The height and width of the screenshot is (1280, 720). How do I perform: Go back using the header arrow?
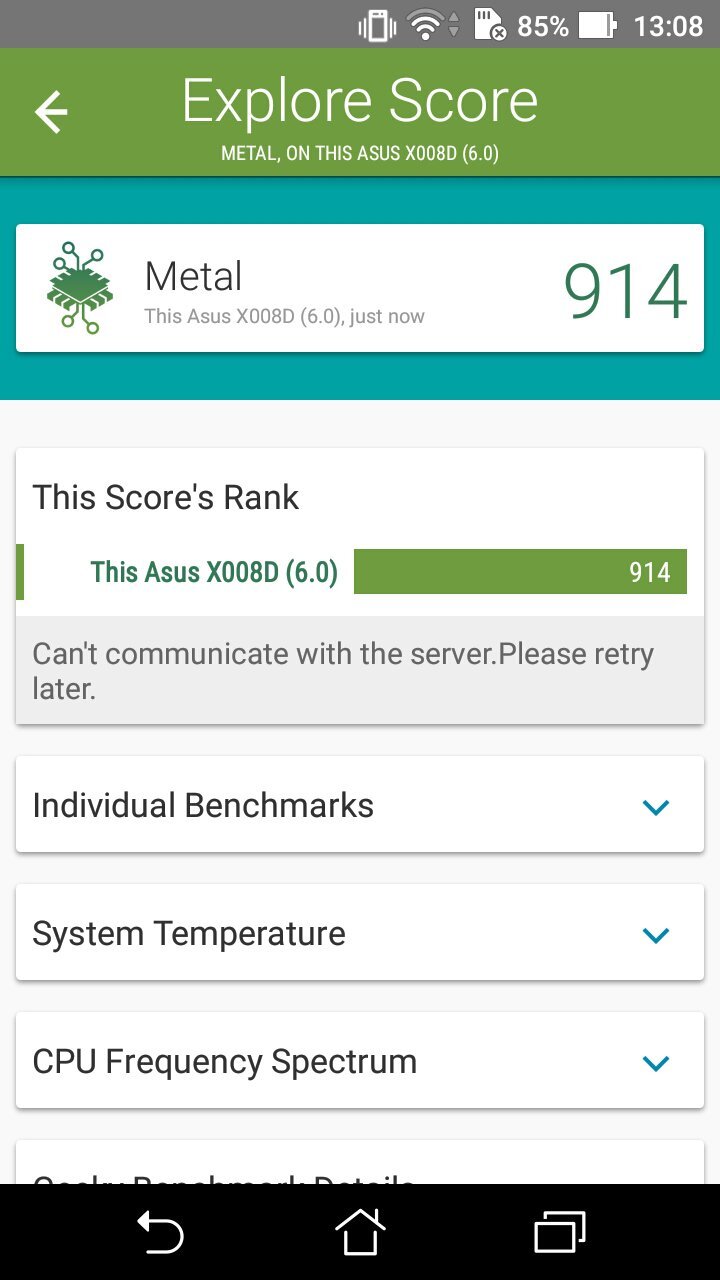51,112
